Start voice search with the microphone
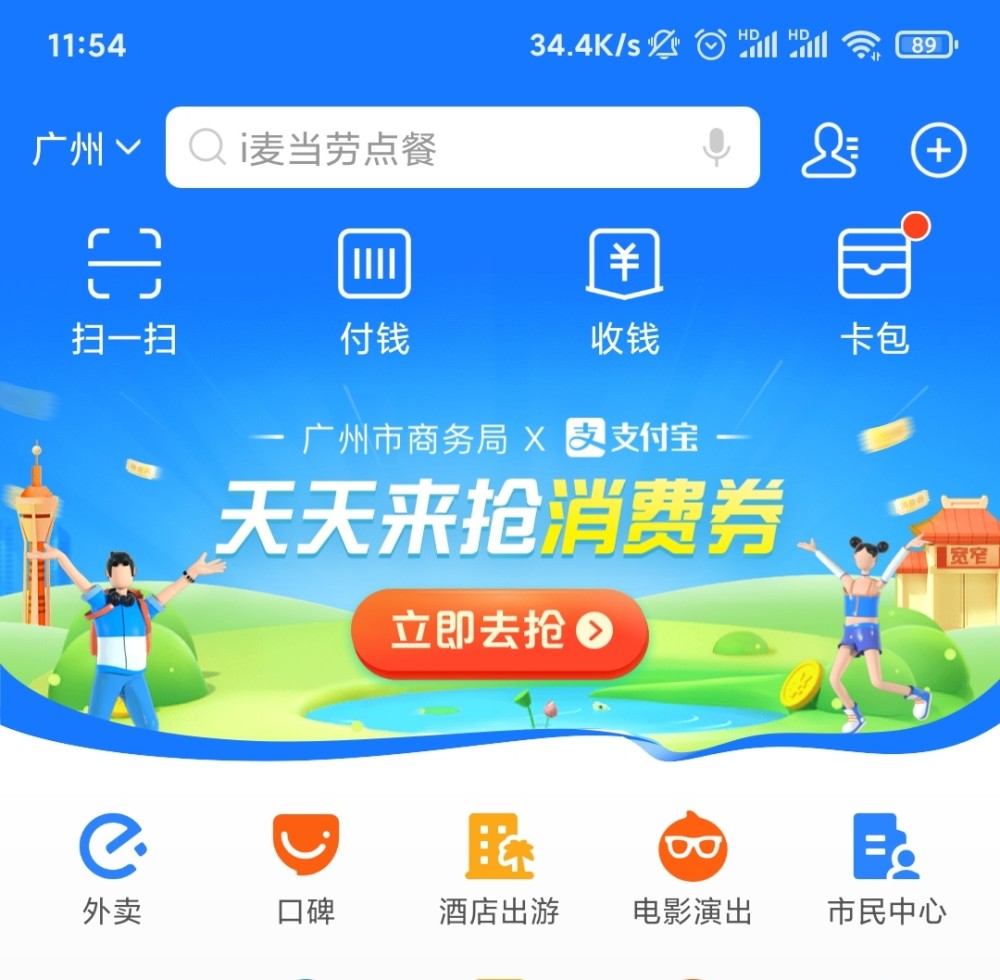This screenshot has width=1000, height=980. pos(715,149)
